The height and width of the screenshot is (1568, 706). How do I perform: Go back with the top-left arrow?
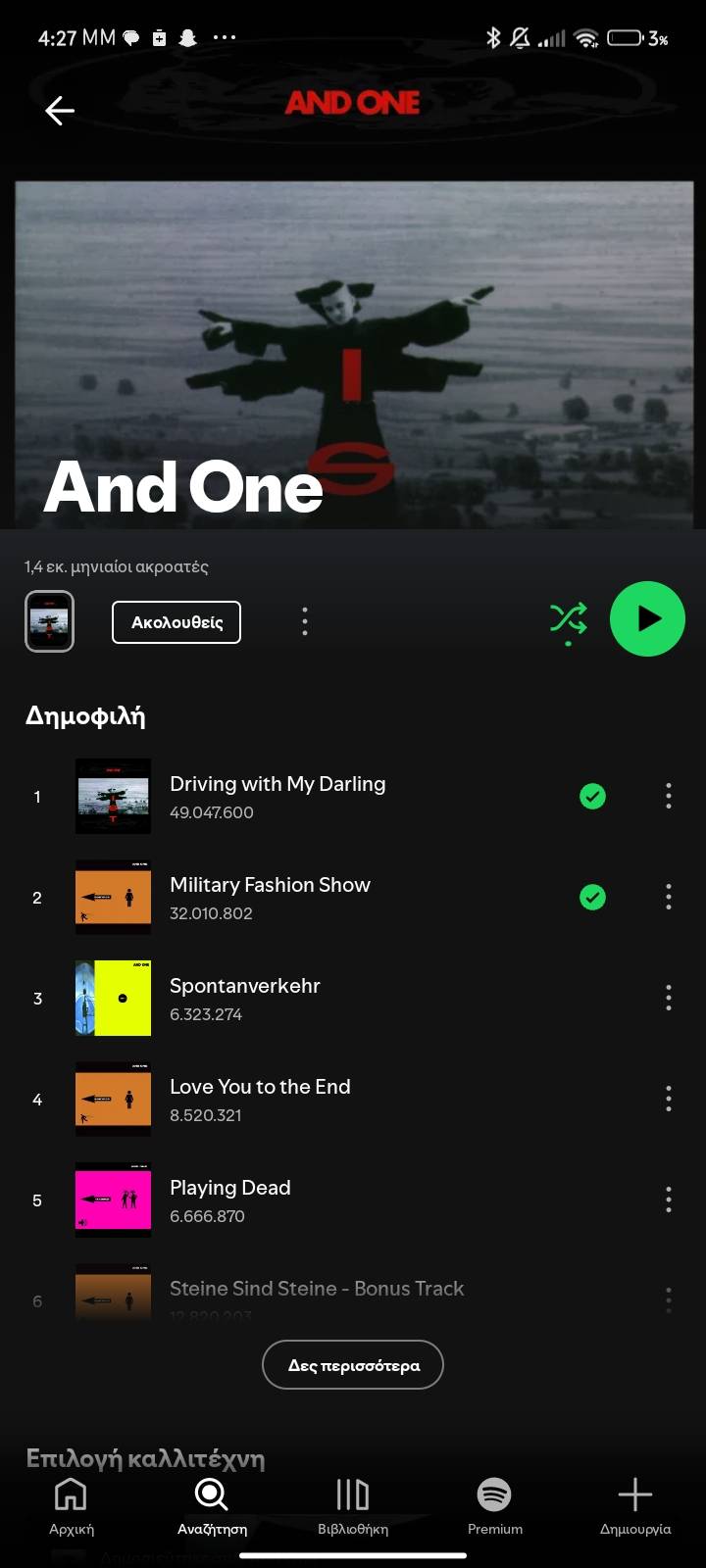coord(60,111)
